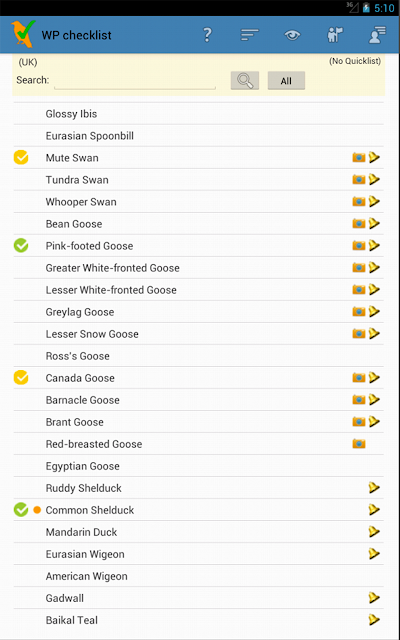Image resolution: width=400 pixels, height=640 pixels.
Task: Open the Egyptian Goose entry
Action: point(199,466)
